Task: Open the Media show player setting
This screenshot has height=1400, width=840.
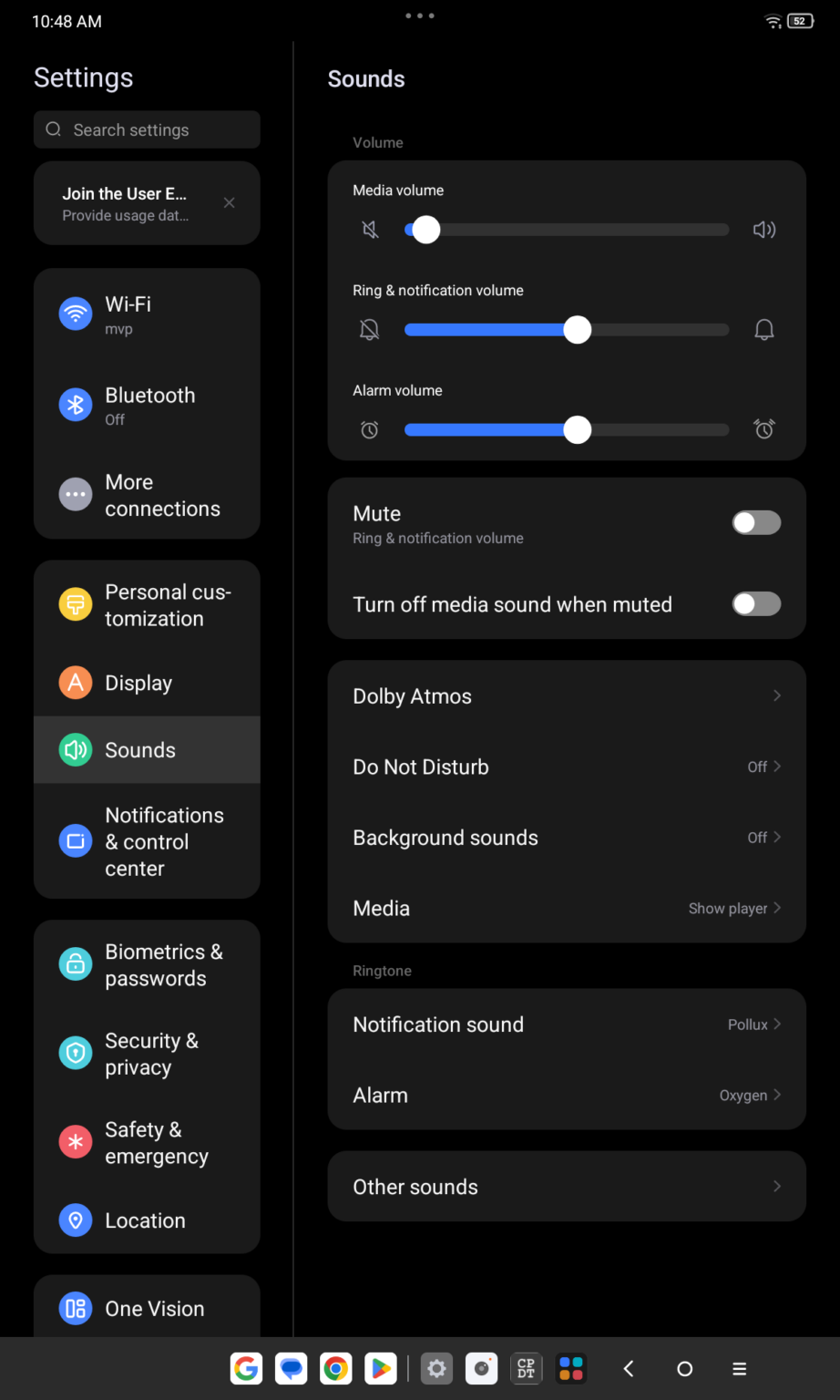Action: (566, 909)
